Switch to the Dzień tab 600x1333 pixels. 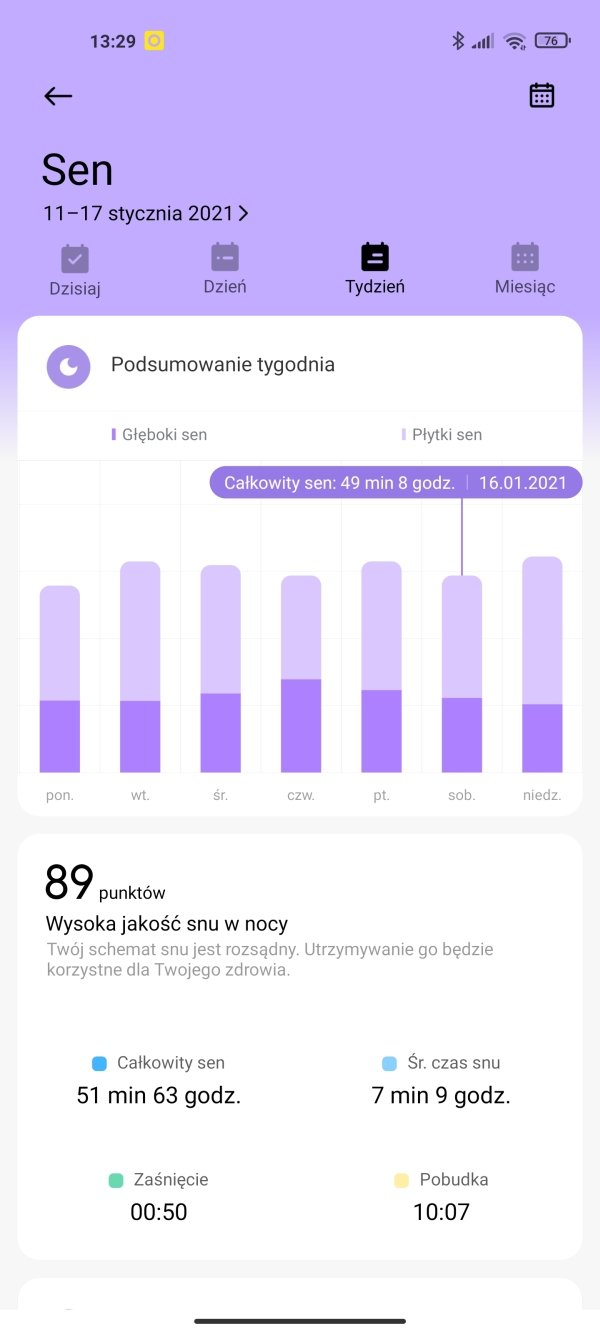point(225,269)
